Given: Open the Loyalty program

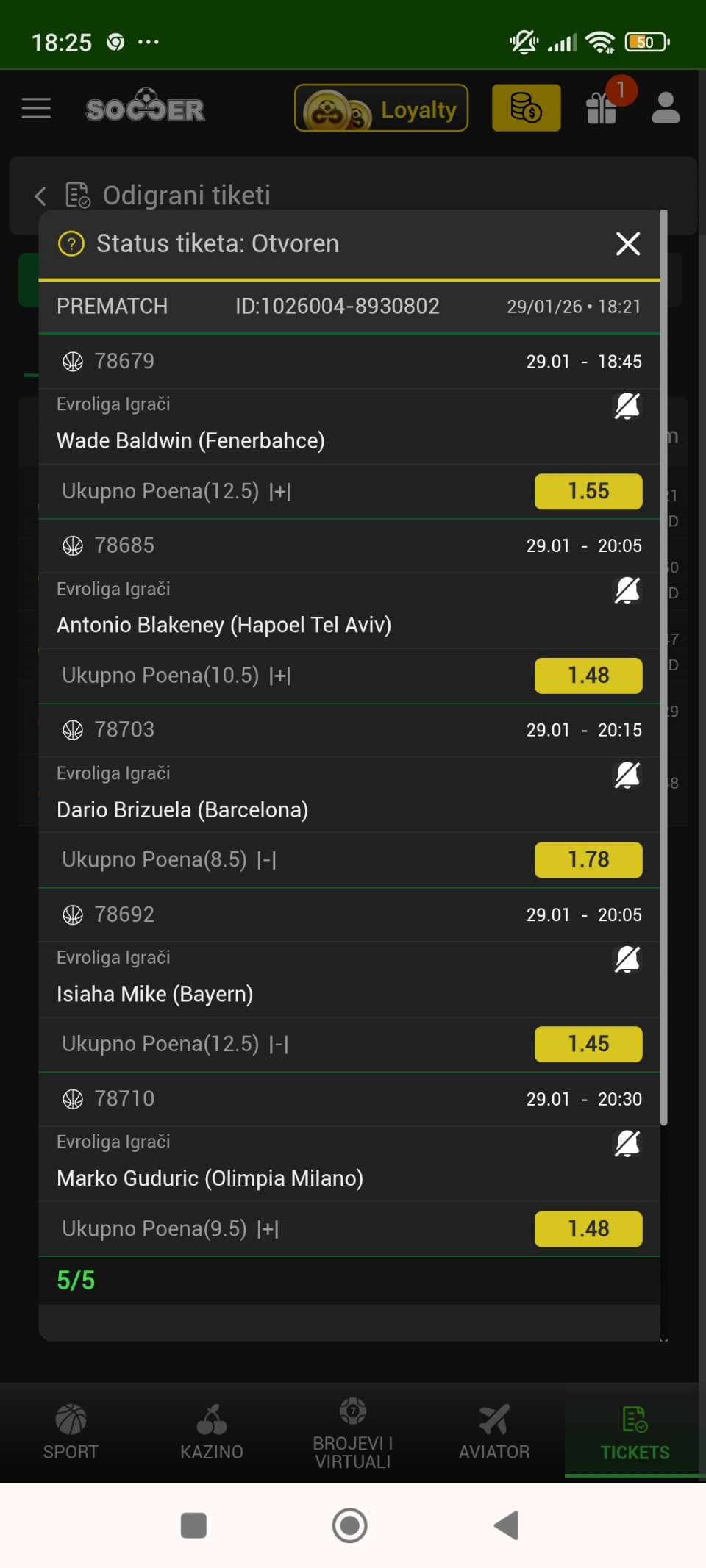Looking at the screenshot, I should [381, 108].
